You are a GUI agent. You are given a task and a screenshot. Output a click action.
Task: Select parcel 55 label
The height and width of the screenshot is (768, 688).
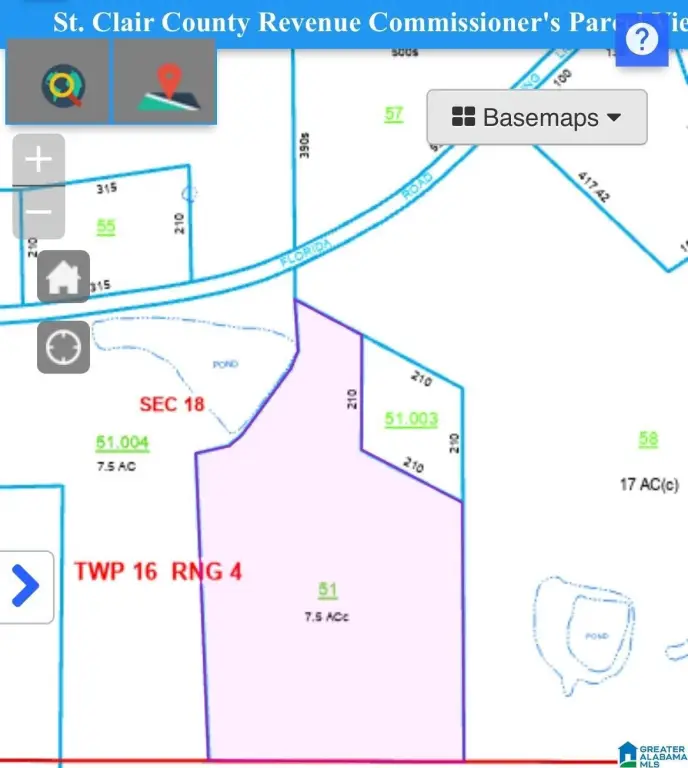click(x=106, y=227)
